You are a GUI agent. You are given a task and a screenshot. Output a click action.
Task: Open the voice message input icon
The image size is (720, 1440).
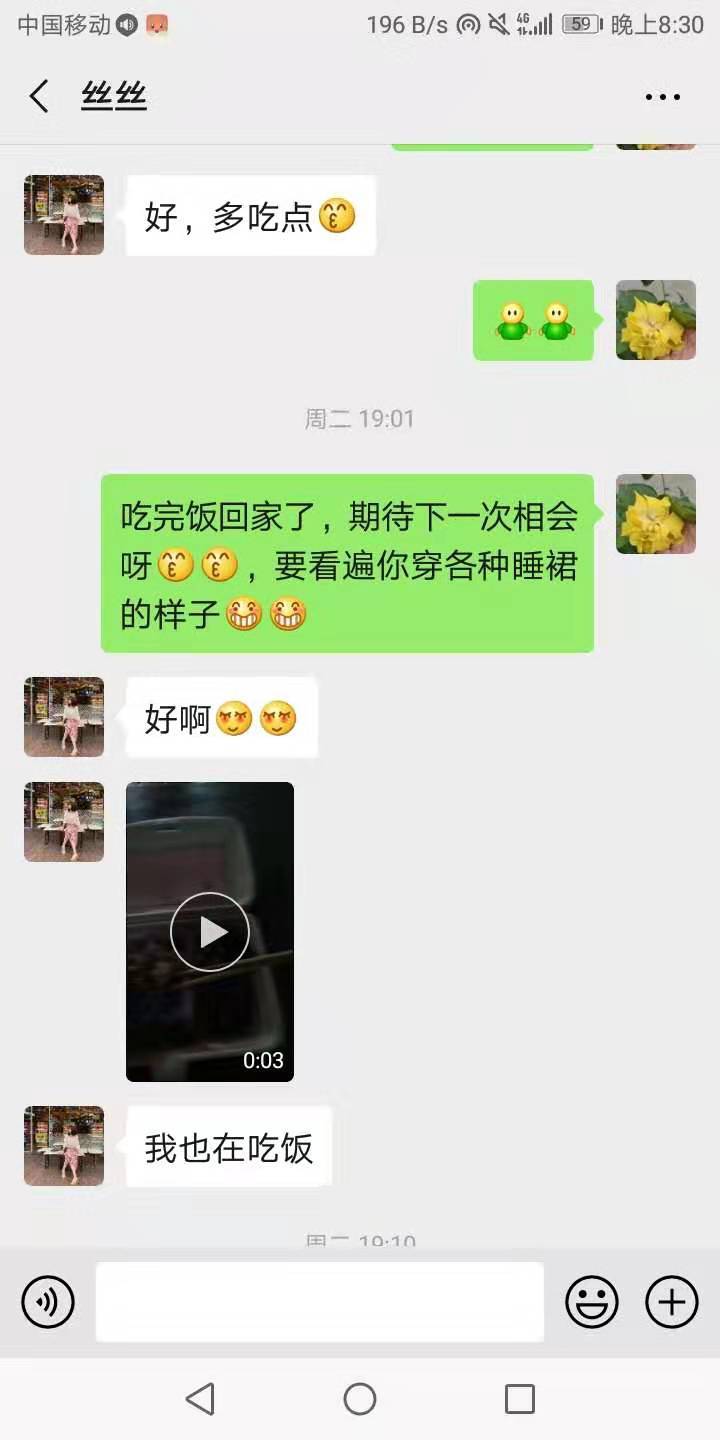(48, 1302)
